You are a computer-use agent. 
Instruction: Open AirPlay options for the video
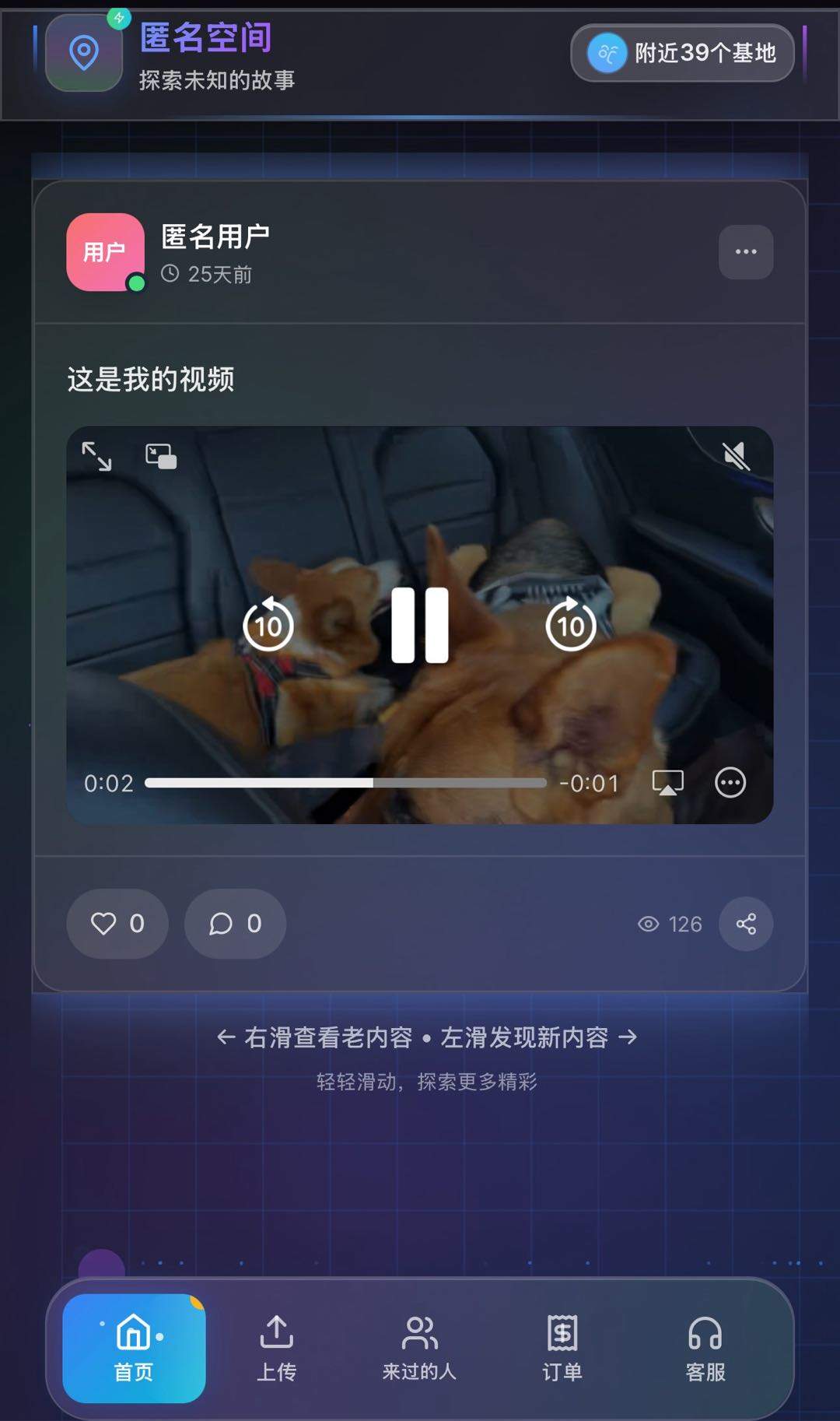pyautogui.click(x=667, y=783)
